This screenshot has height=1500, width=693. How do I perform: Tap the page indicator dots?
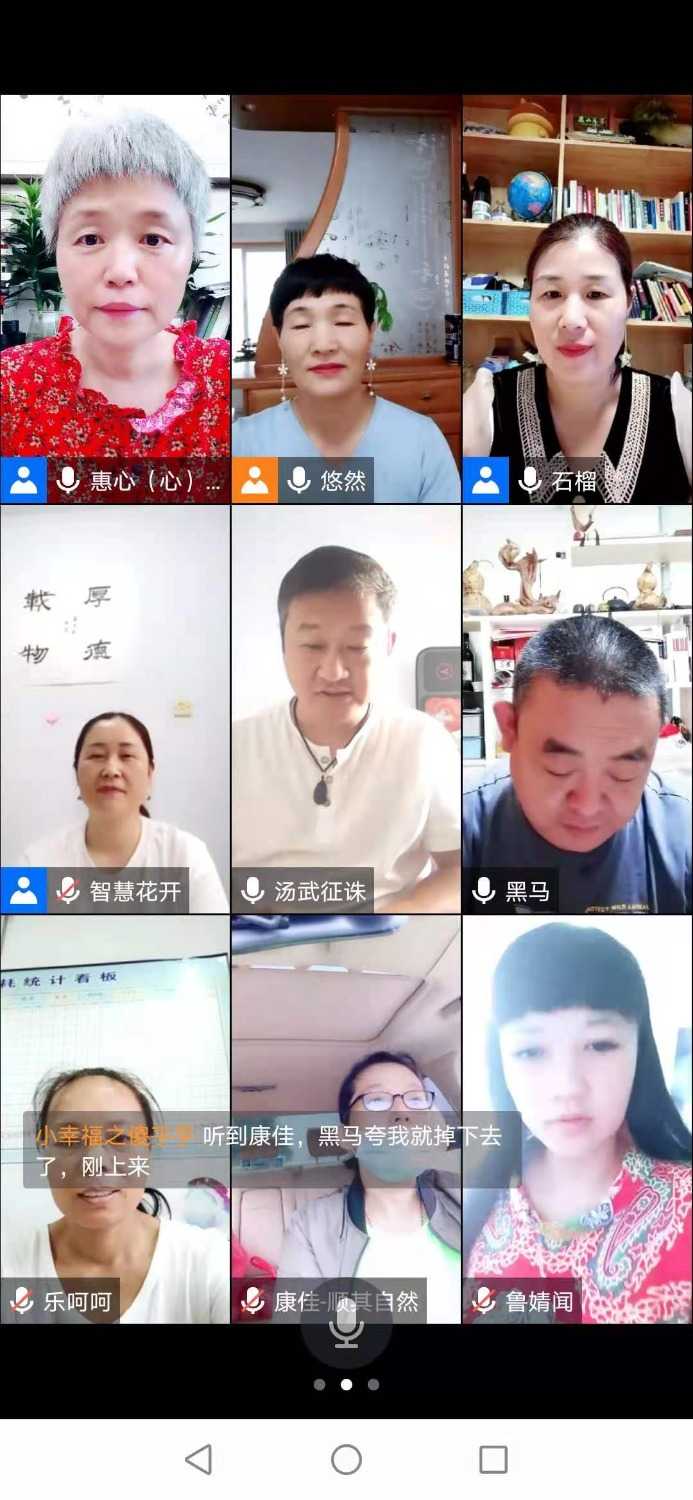[346, 1385]
